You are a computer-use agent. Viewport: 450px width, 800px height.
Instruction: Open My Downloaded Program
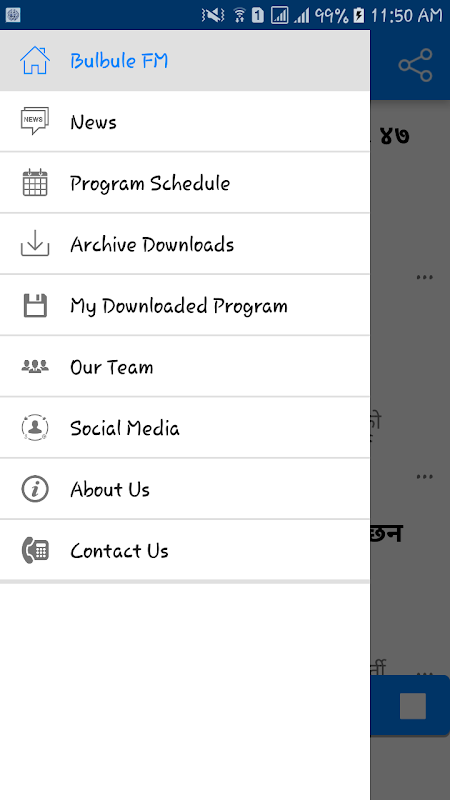click(185, 305)
